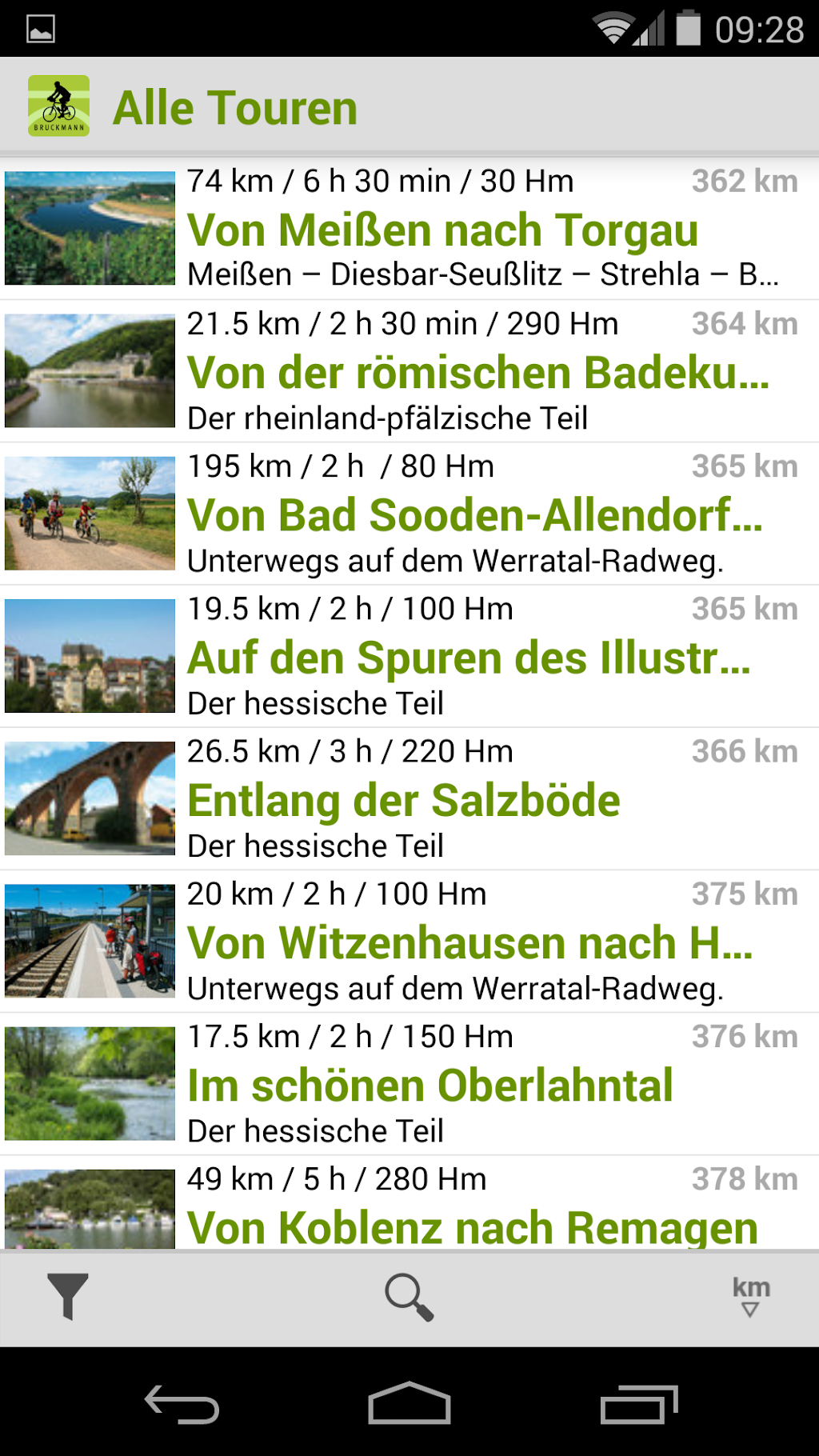Go back with the system back button

(x=182, y=1404)
